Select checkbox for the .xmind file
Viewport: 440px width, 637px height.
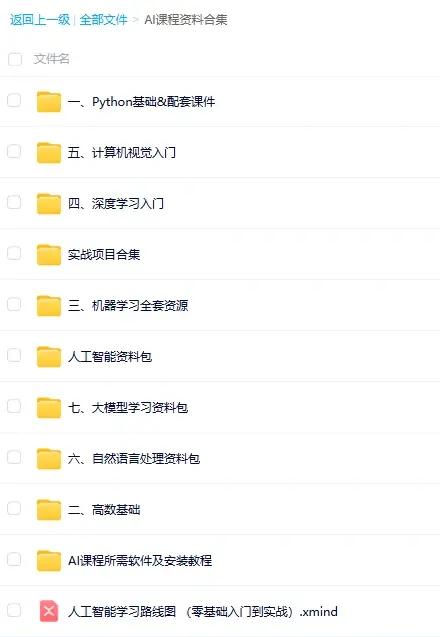pyautogui.click(x=14, y=610)
